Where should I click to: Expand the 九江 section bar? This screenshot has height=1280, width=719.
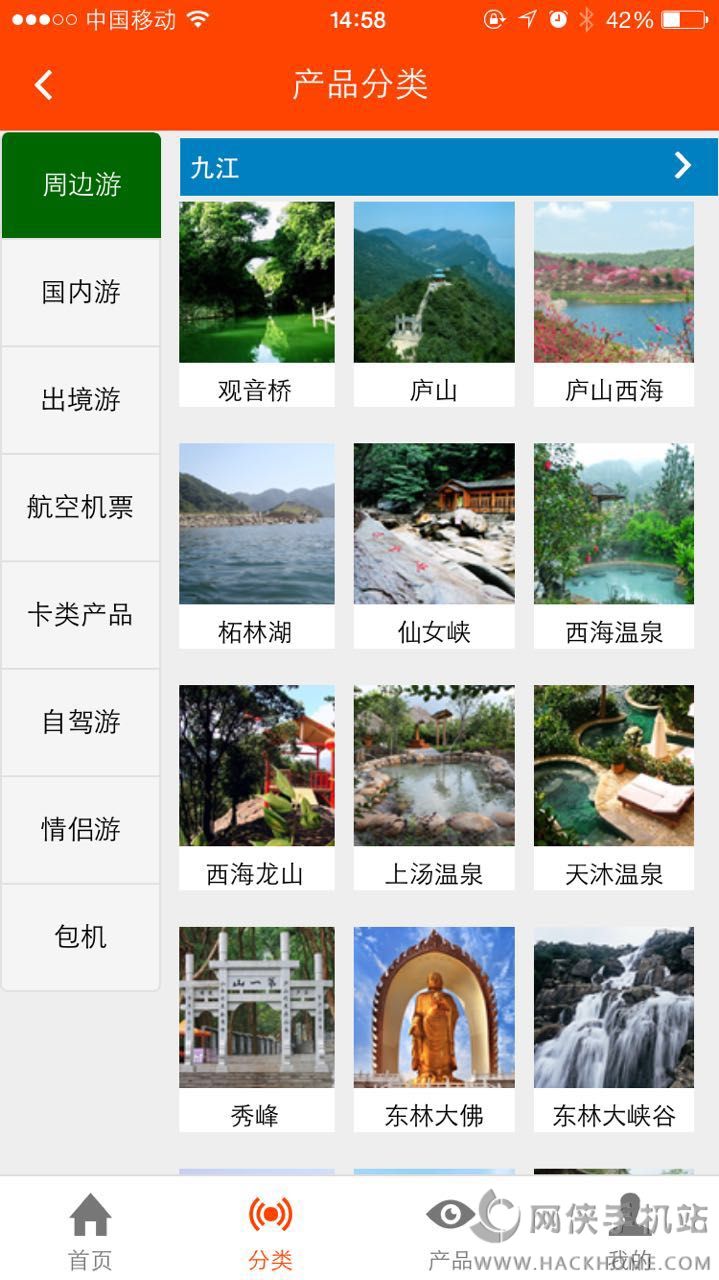pyautogui.click(x=449, y=166)
